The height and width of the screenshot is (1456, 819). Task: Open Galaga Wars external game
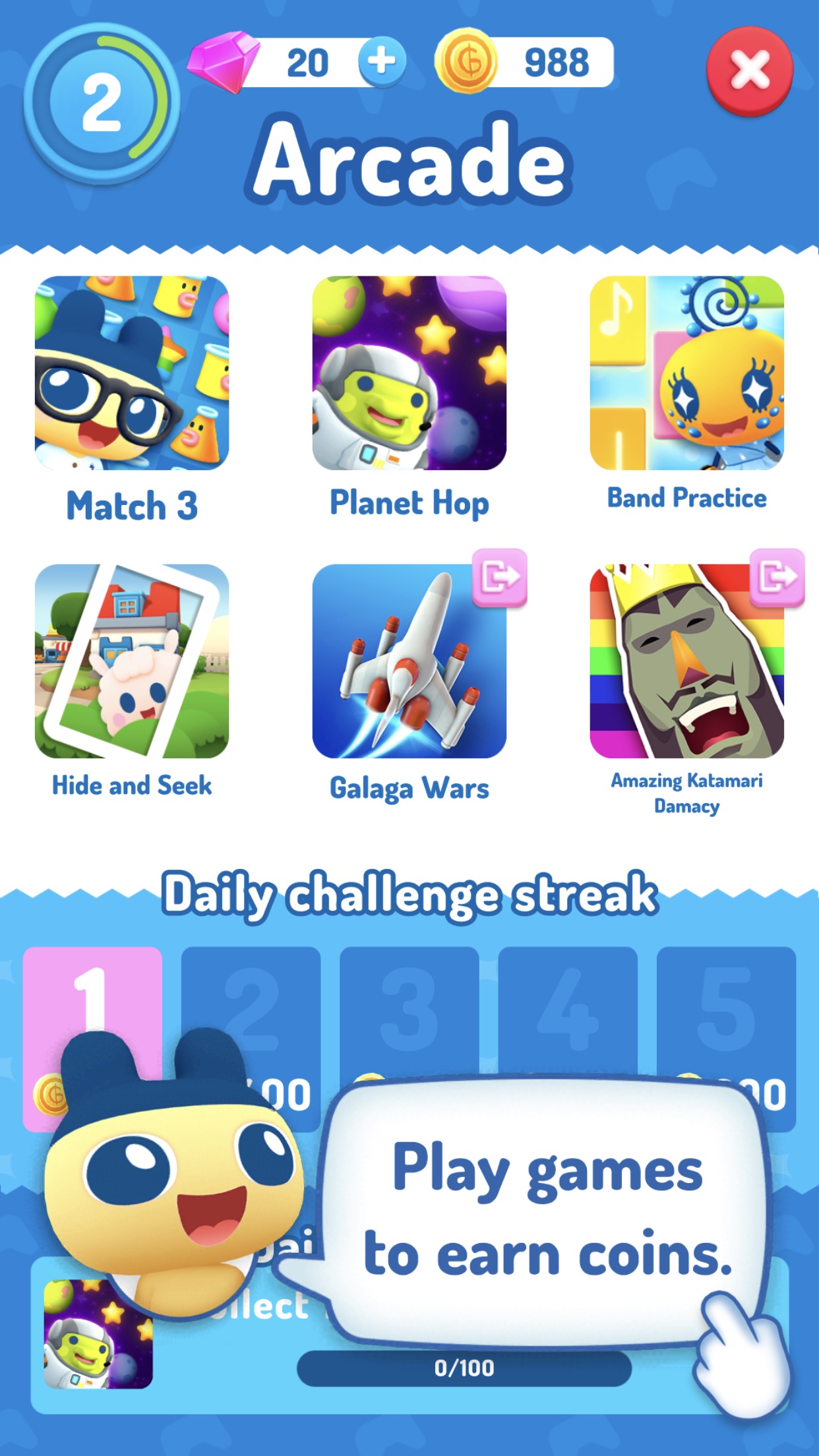click(409, 661)
